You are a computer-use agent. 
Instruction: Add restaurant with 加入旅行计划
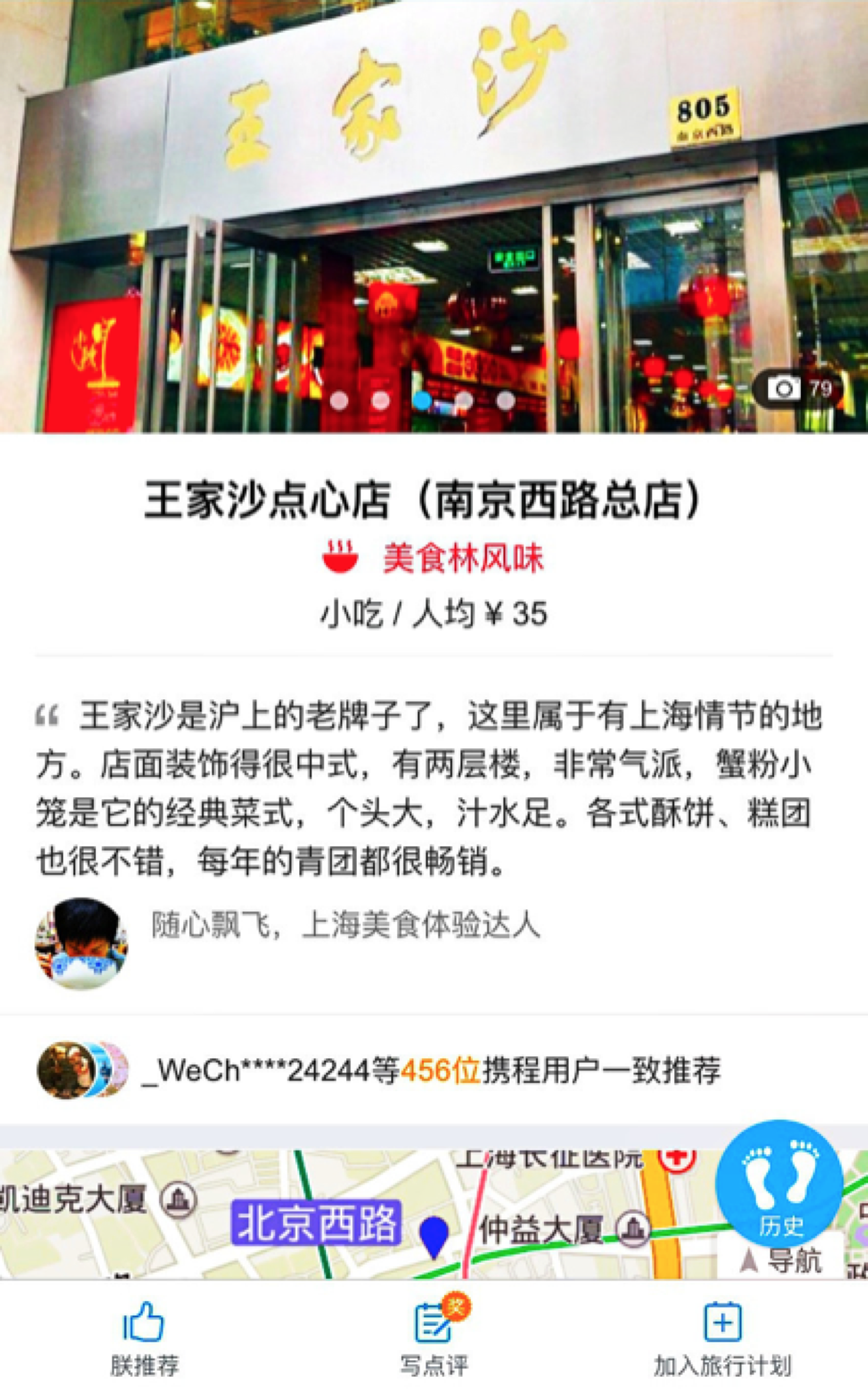pos(723,1338)
